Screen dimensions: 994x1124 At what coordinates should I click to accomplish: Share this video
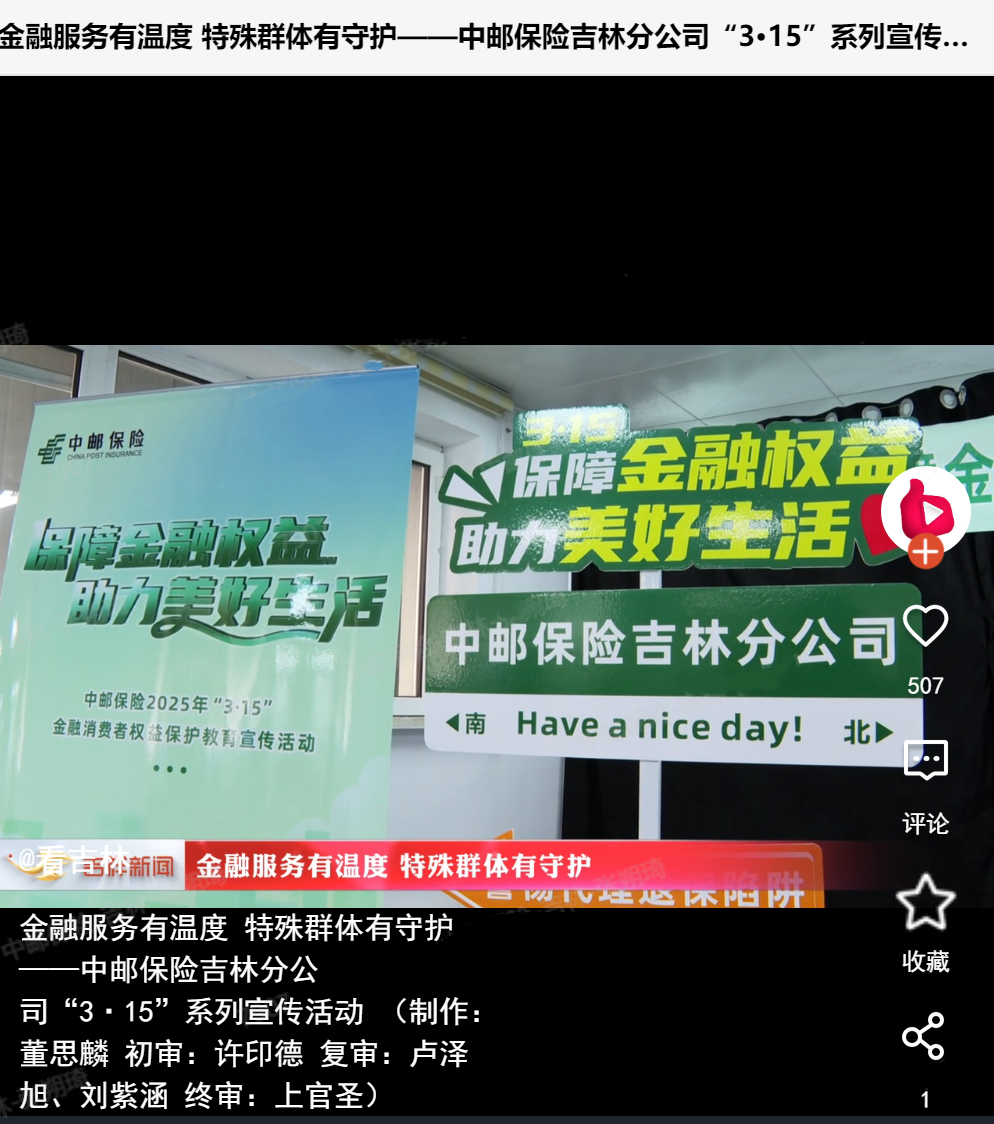click(924, 1036)
